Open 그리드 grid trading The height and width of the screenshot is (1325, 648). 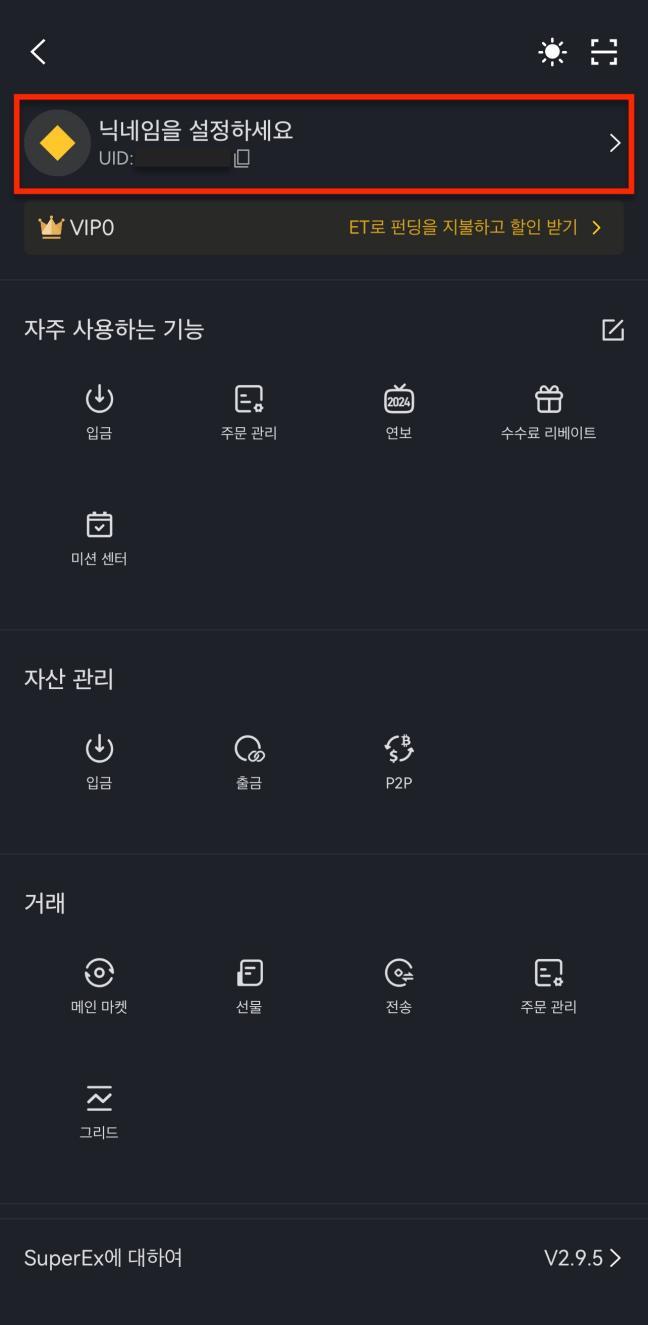(x=99, y=1111)
